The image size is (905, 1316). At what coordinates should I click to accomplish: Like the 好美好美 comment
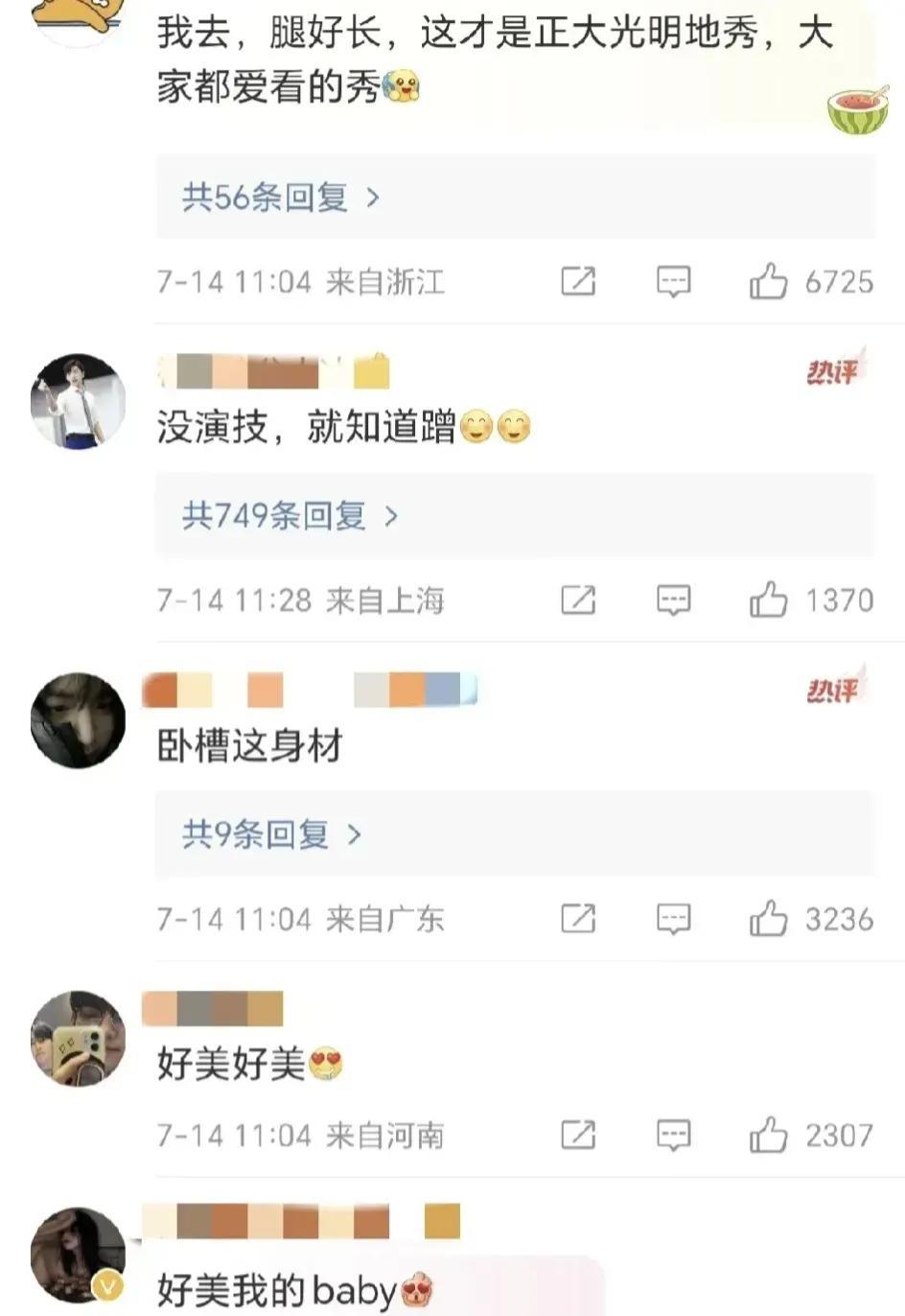[768, 1136]
